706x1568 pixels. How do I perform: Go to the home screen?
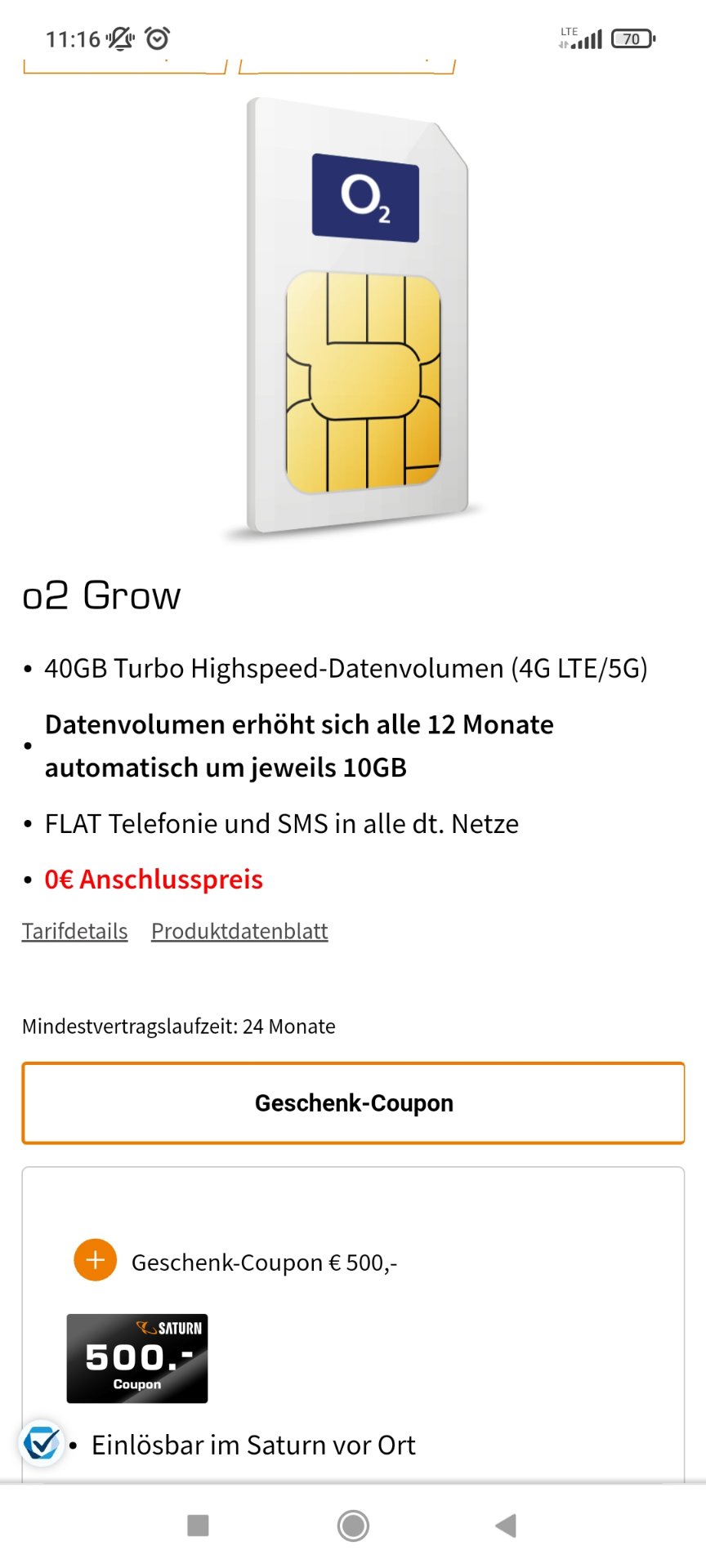353,1525
